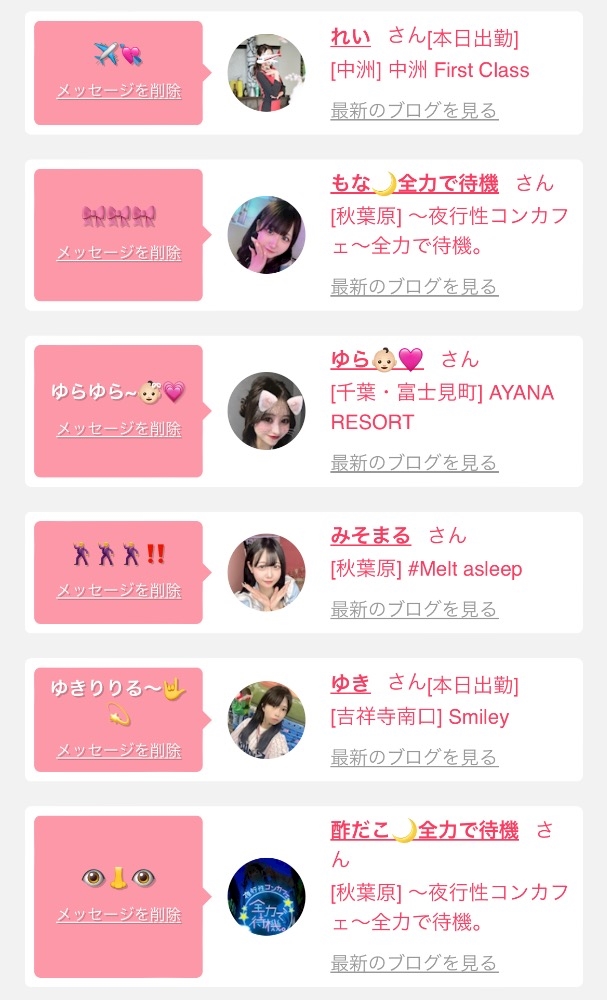This screenshot has width=607, height=1000.
Task: Delete the dancing emoji message to みそまる
Action: [119, 591]
